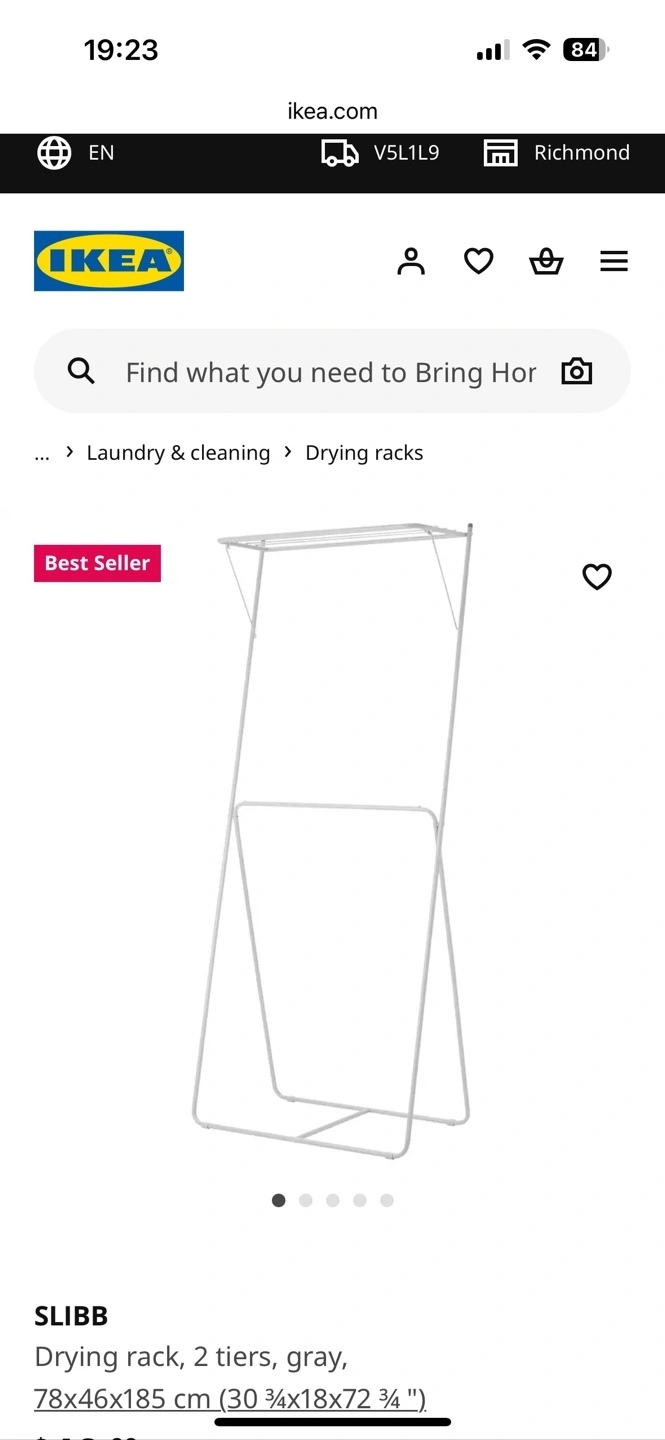Go to the IKEA home page logo
The height and width of the screenshot is (1440, 665).
point(109,261)
